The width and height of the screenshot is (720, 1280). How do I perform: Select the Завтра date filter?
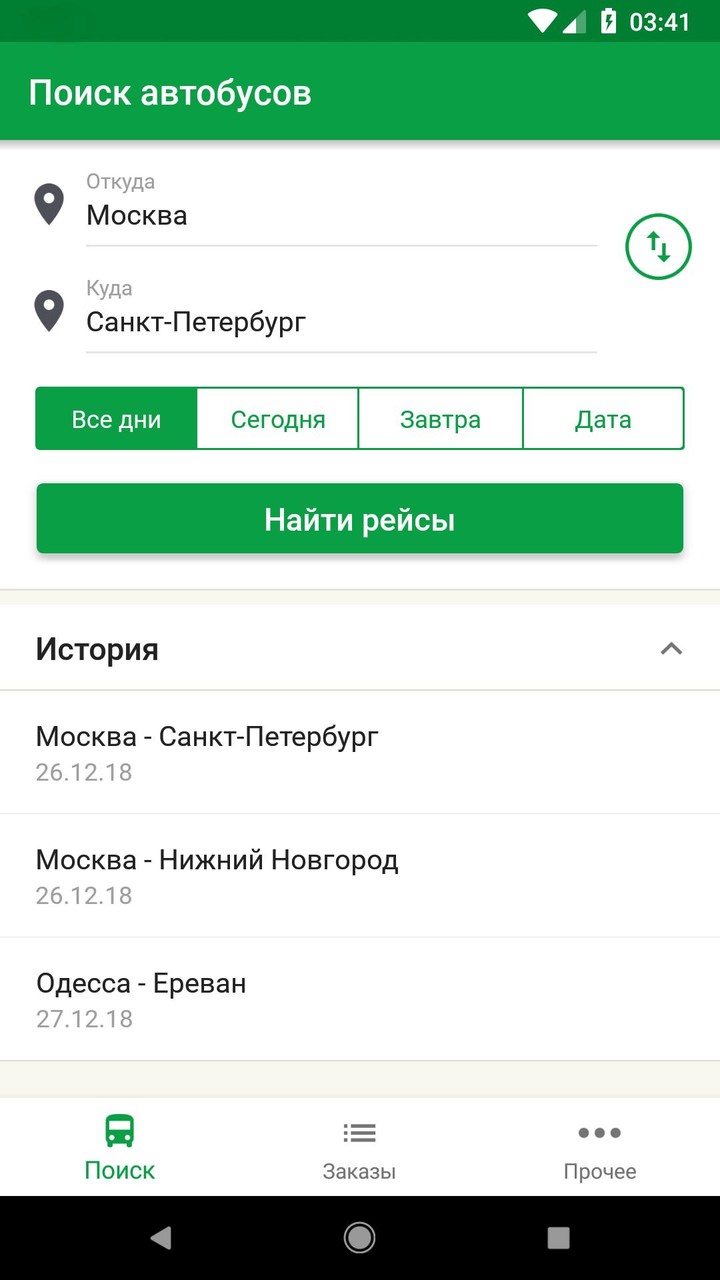[x=440, y=419]
